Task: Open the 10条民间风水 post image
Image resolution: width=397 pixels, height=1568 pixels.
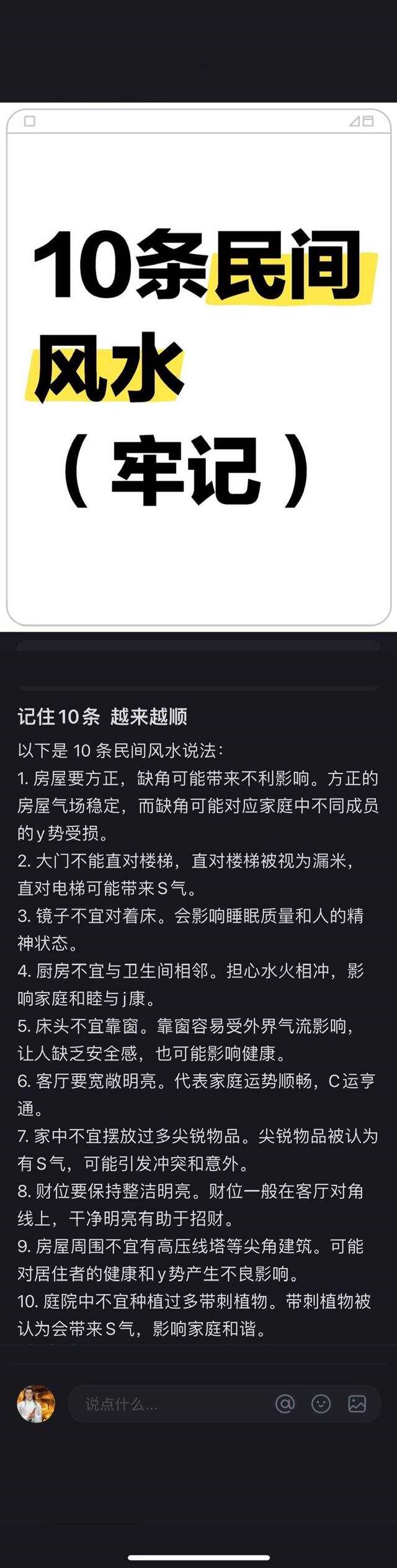Action: point(198,366)
